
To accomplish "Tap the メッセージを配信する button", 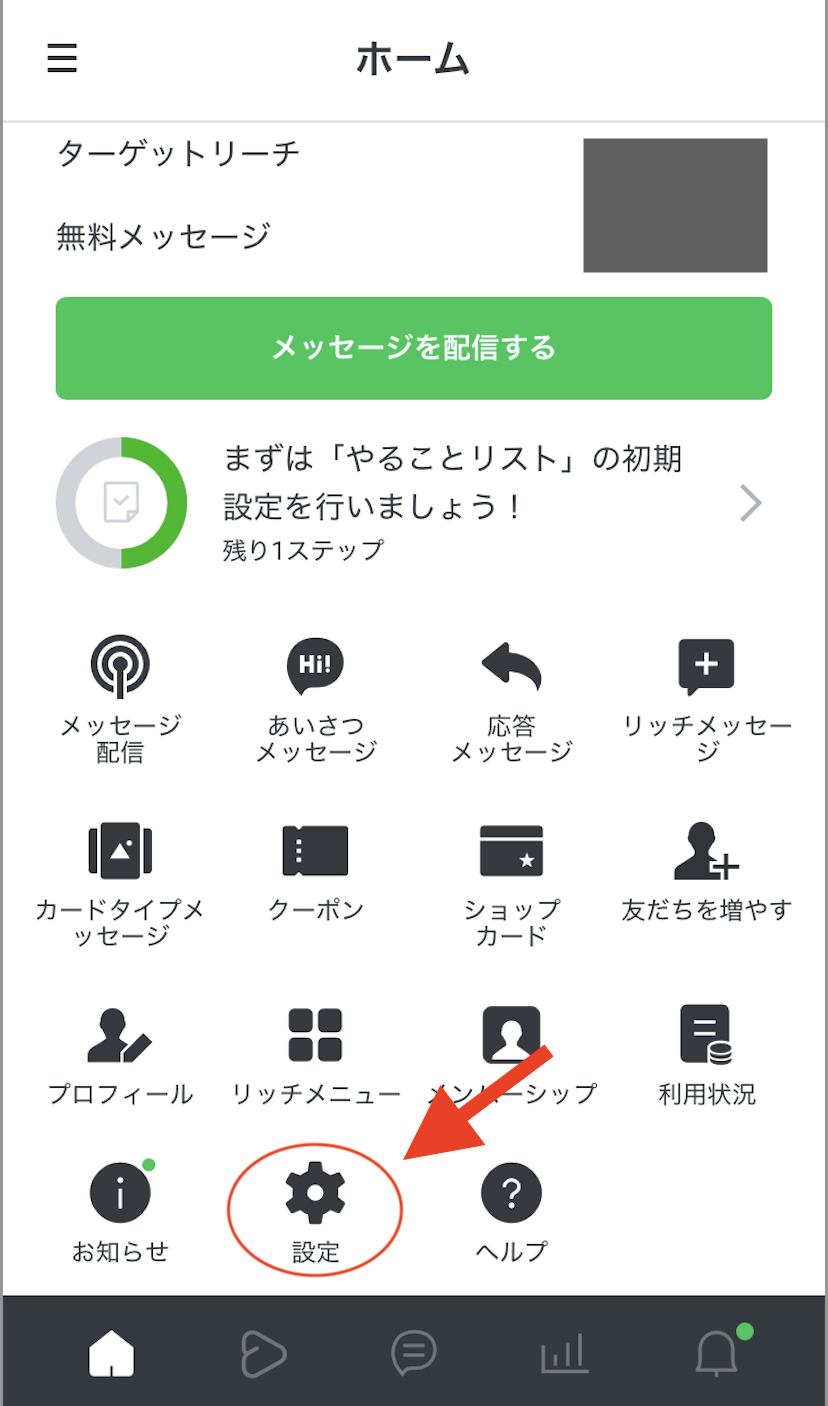I will pyautogui.click(x=413, y=348).
